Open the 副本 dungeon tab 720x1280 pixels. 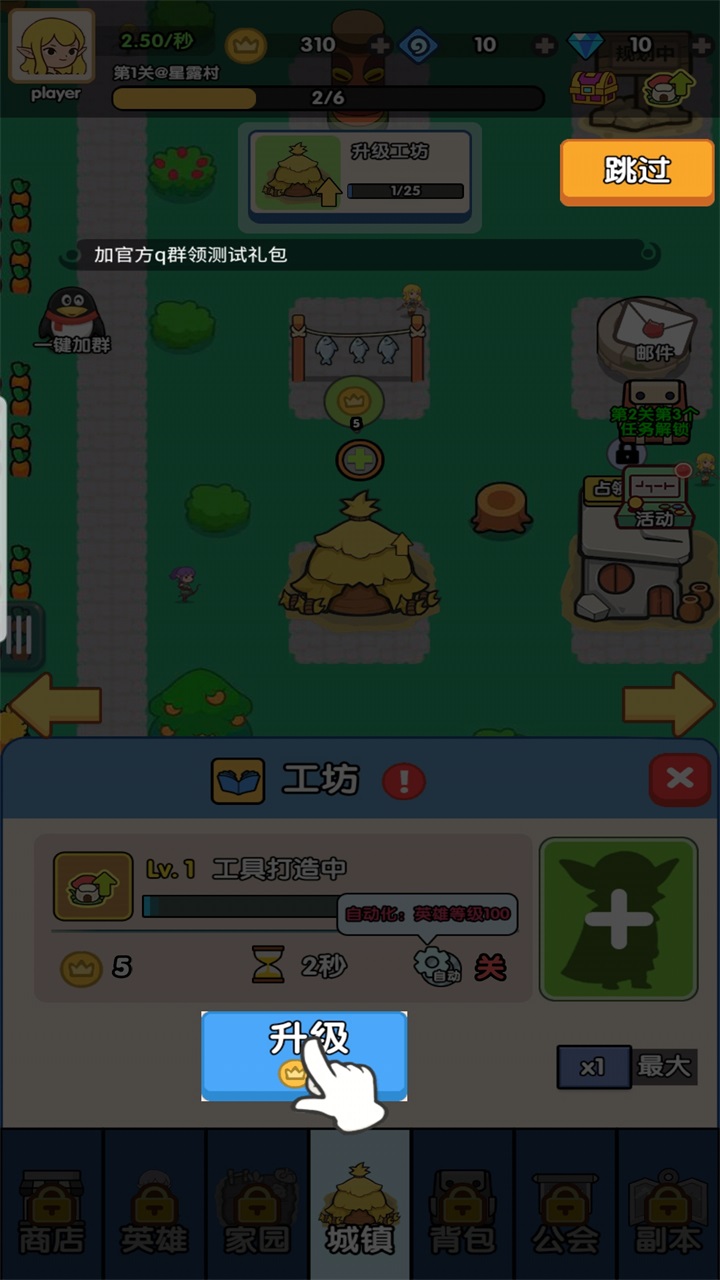pos(668,1205)
